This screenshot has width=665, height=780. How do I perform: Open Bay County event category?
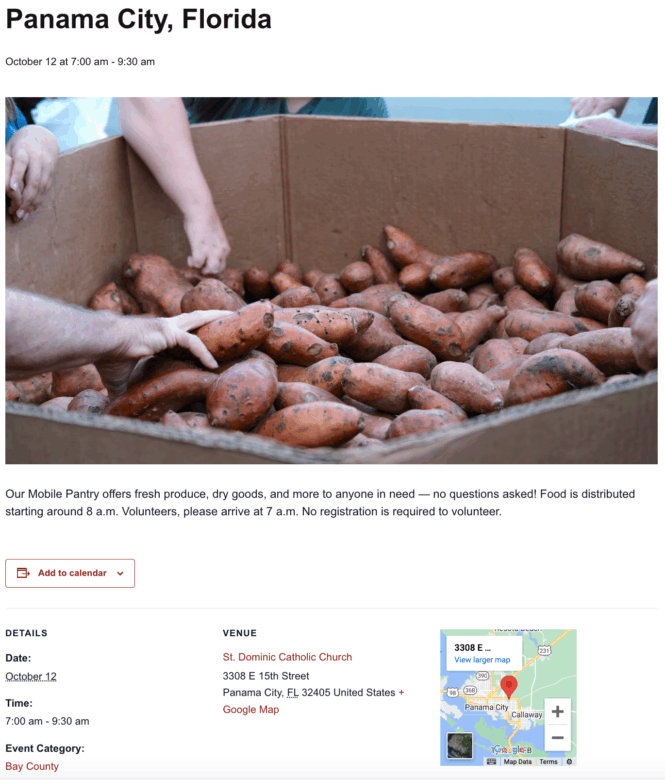coord(32,766)
